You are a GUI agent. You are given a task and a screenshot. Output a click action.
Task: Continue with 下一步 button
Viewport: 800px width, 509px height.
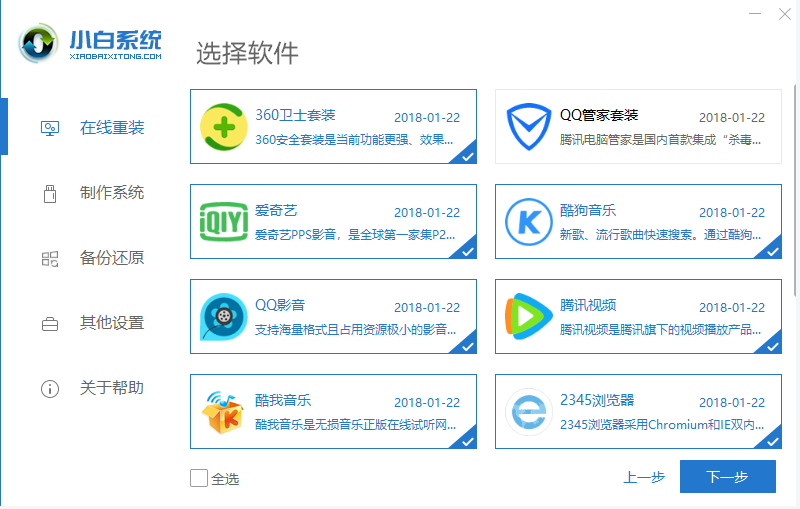point(727,477)
